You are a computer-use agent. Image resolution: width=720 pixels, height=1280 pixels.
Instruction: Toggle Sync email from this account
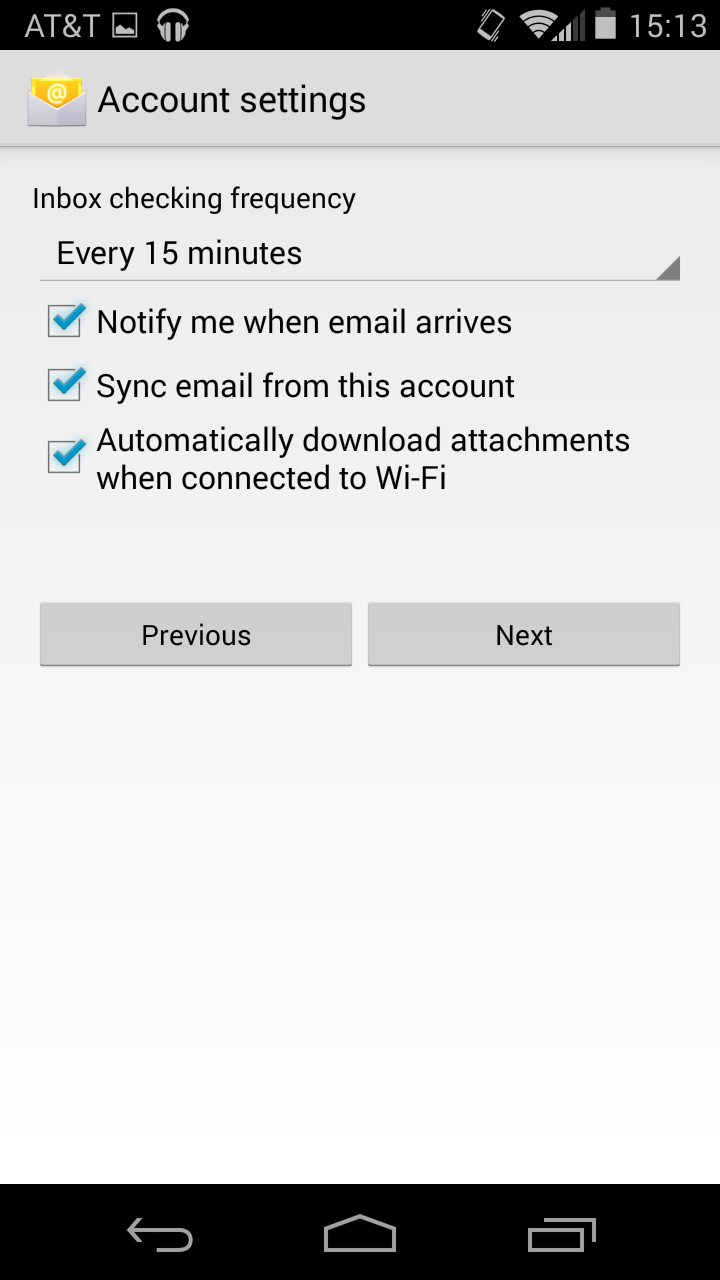click(x=65, y=386)
